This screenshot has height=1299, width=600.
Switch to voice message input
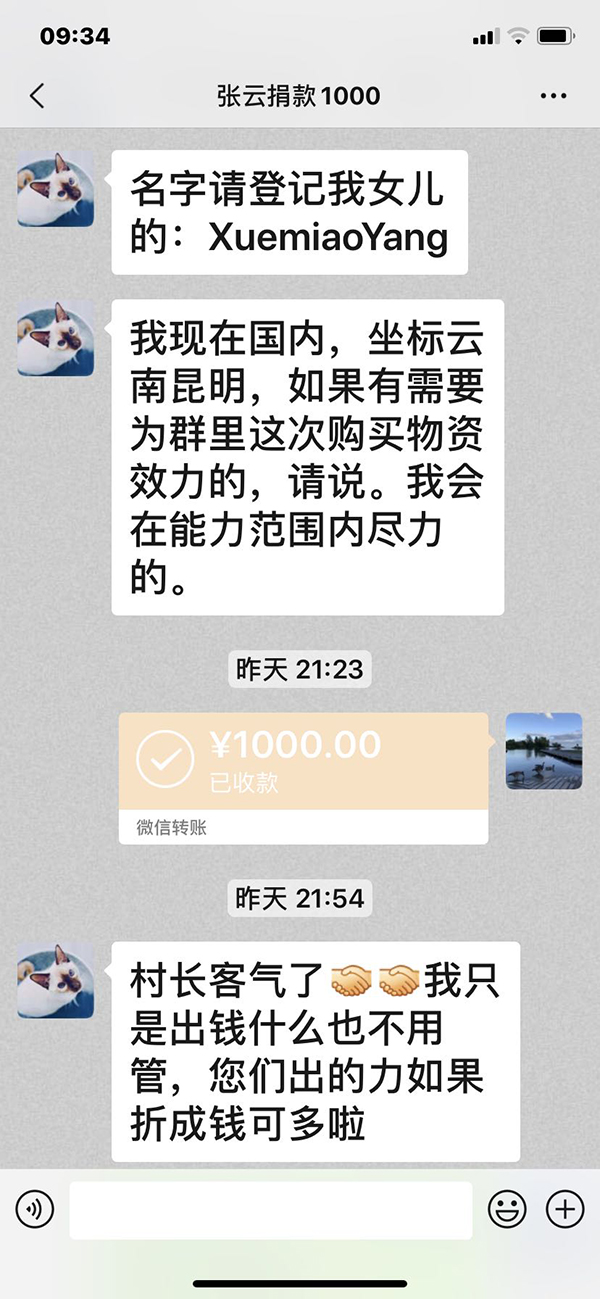pyautogui.click(x=35, y=1210)
